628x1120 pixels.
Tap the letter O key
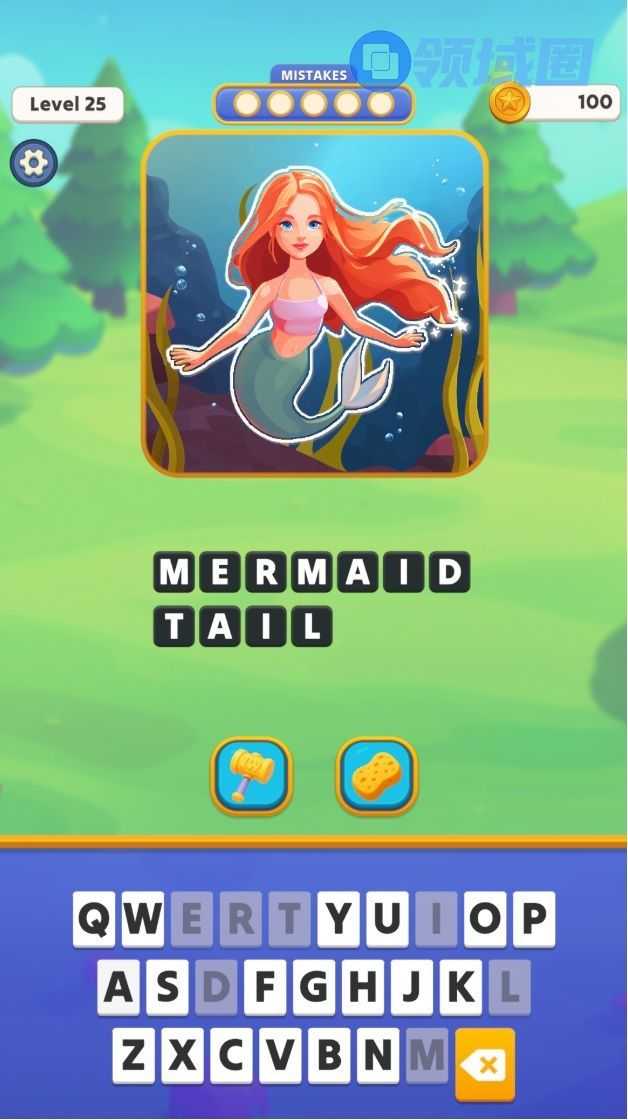485,919
